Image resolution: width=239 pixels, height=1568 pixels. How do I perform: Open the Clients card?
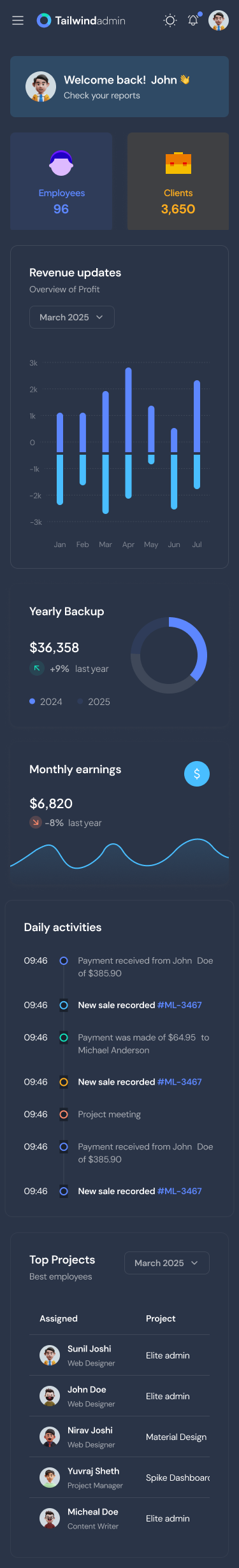coord(178,181)
